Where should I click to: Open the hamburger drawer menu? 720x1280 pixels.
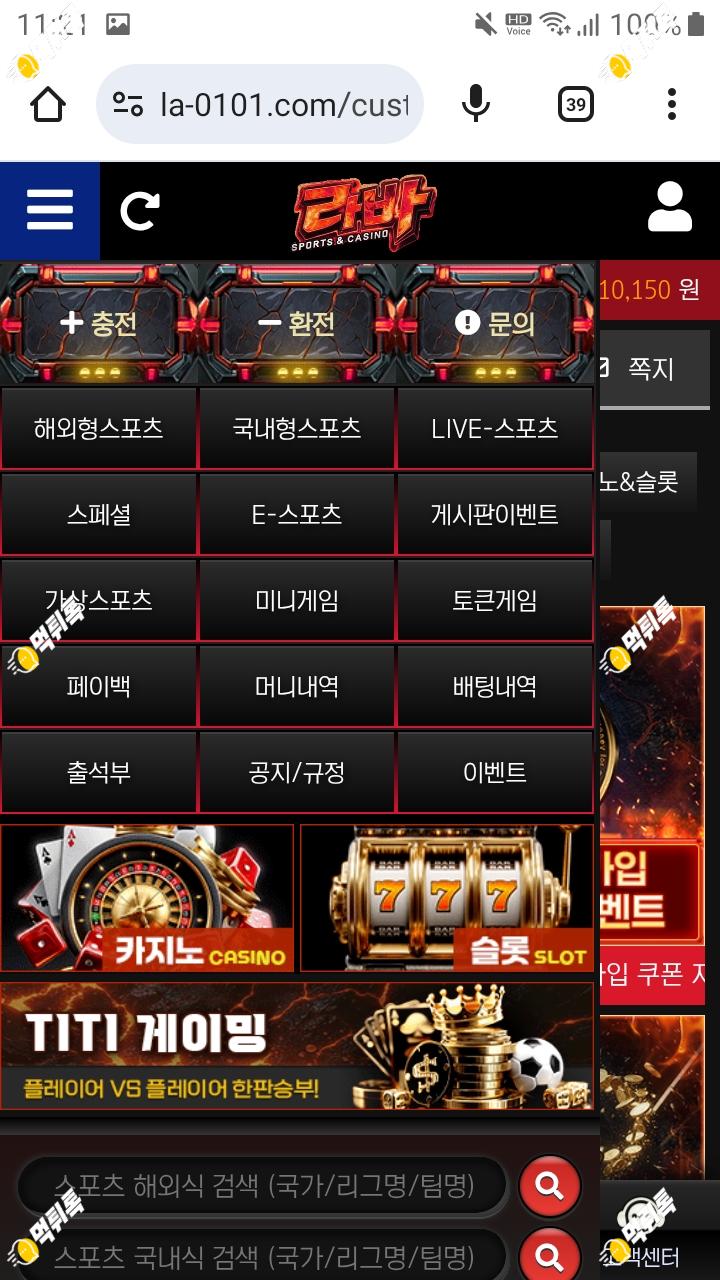click(50, 211)
